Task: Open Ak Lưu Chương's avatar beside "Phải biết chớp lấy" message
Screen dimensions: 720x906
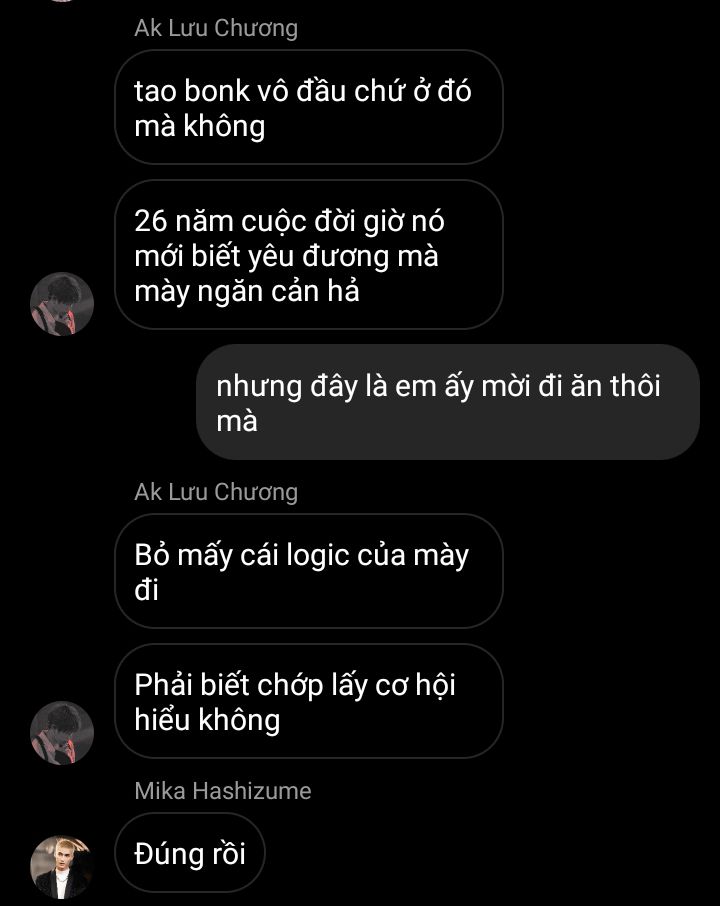Action: click(62, 732)
